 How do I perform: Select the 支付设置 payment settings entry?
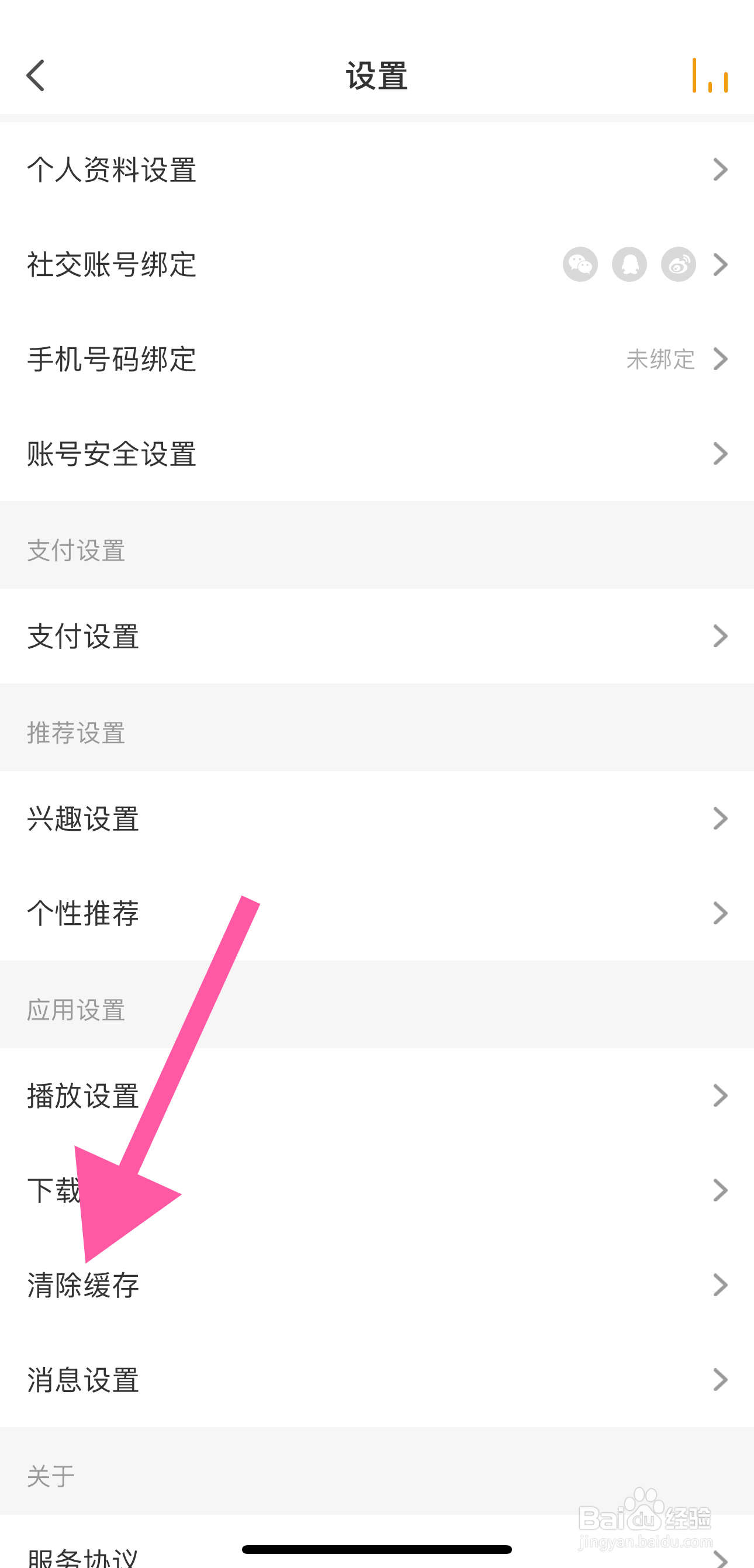pos(83,636)
